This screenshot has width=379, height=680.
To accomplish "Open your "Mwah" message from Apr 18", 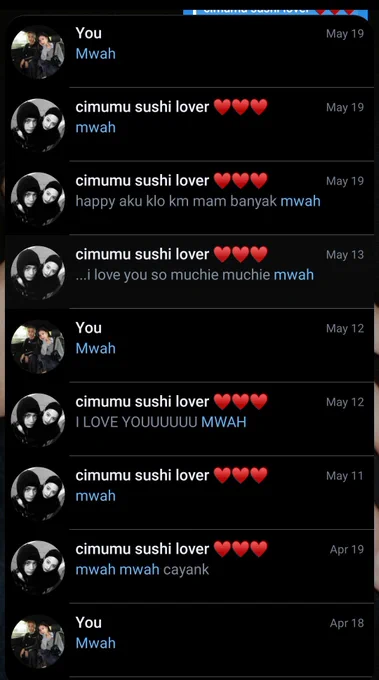I will pyautogui.click(x=190, y=641).
